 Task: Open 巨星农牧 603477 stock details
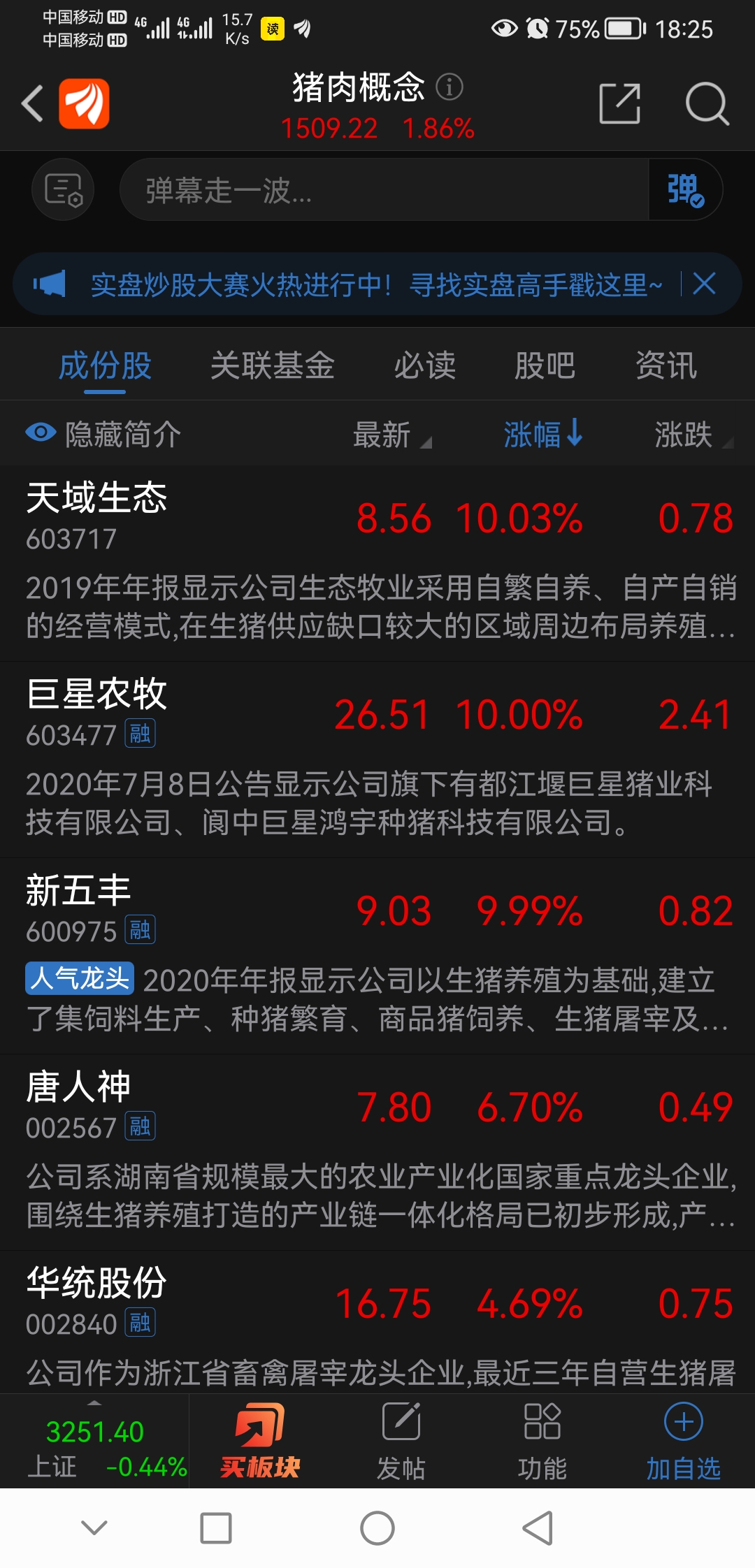pyautogui.click(x=377, y=760)
